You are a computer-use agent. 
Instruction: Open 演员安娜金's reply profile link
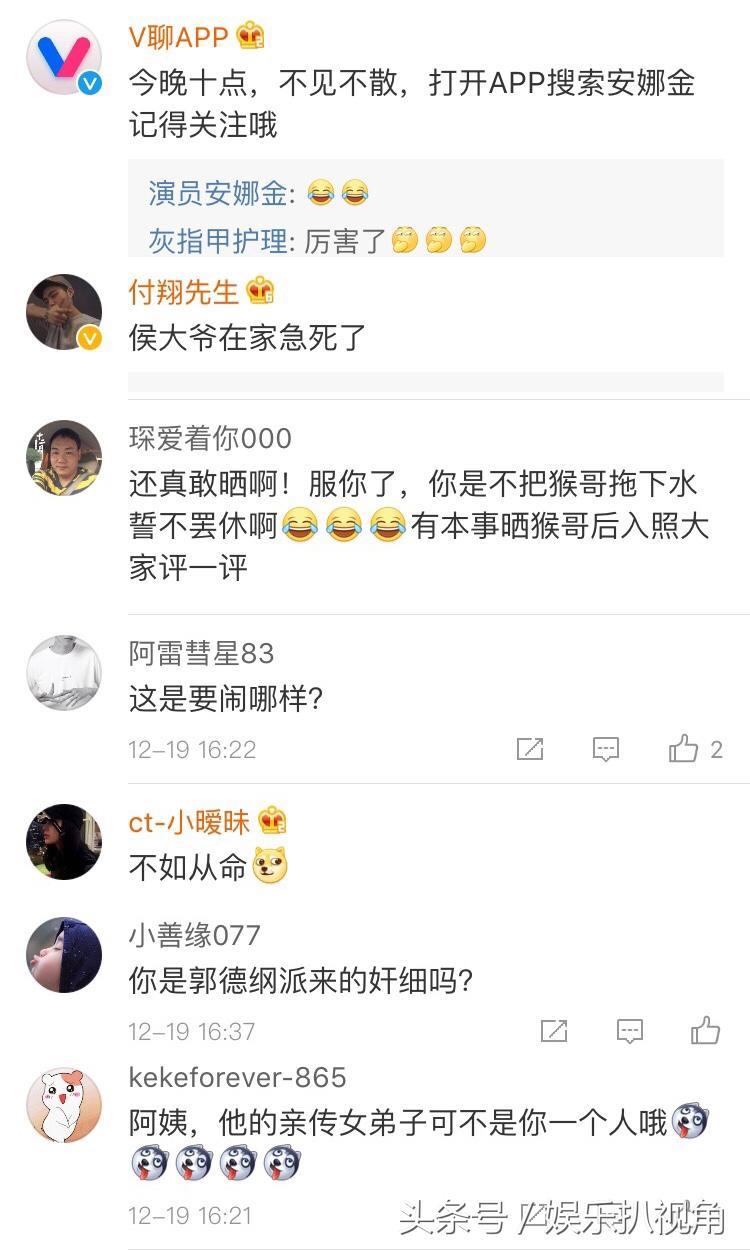tap(217, 193)
